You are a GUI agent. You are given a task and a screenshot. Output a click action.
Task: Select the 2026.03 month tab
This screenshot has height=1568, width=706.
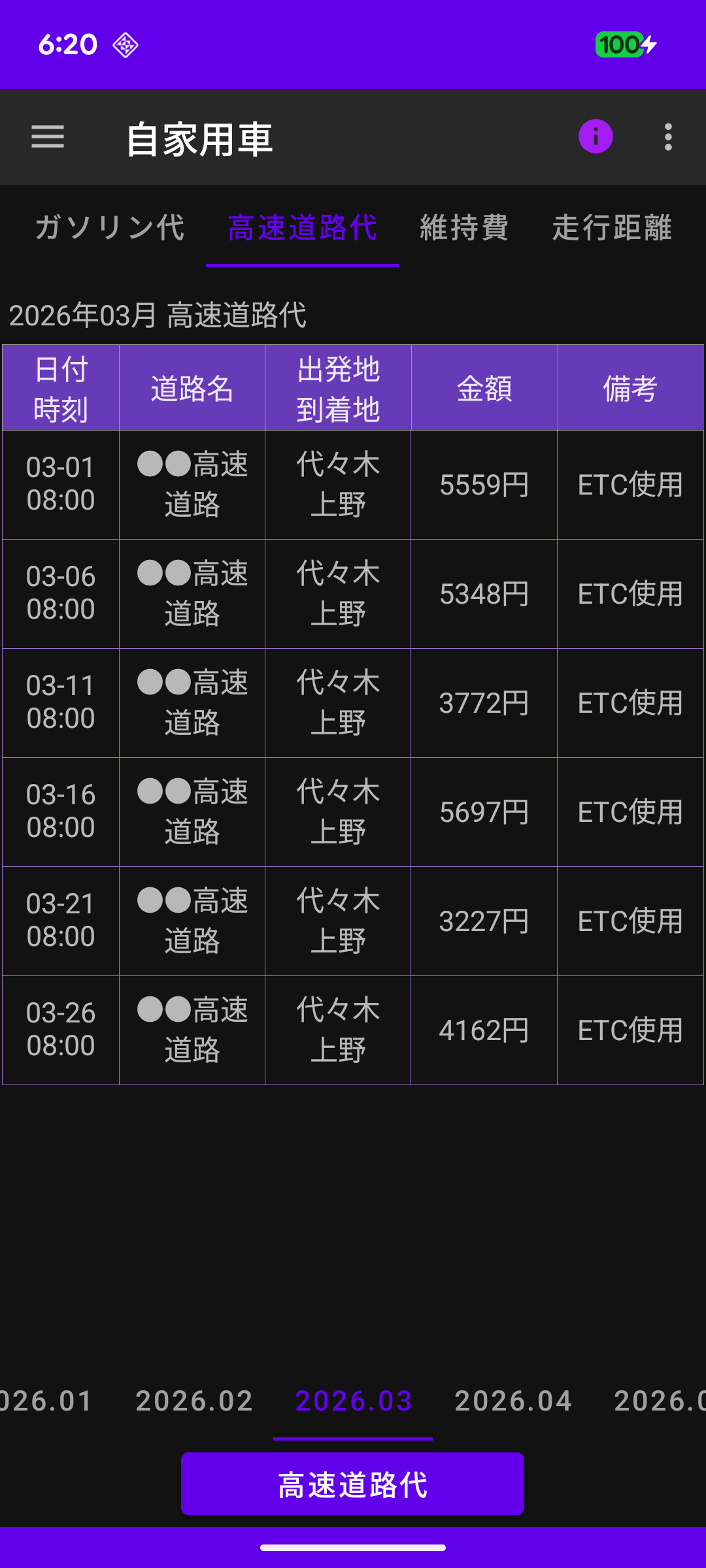(x=353, y=1401)
